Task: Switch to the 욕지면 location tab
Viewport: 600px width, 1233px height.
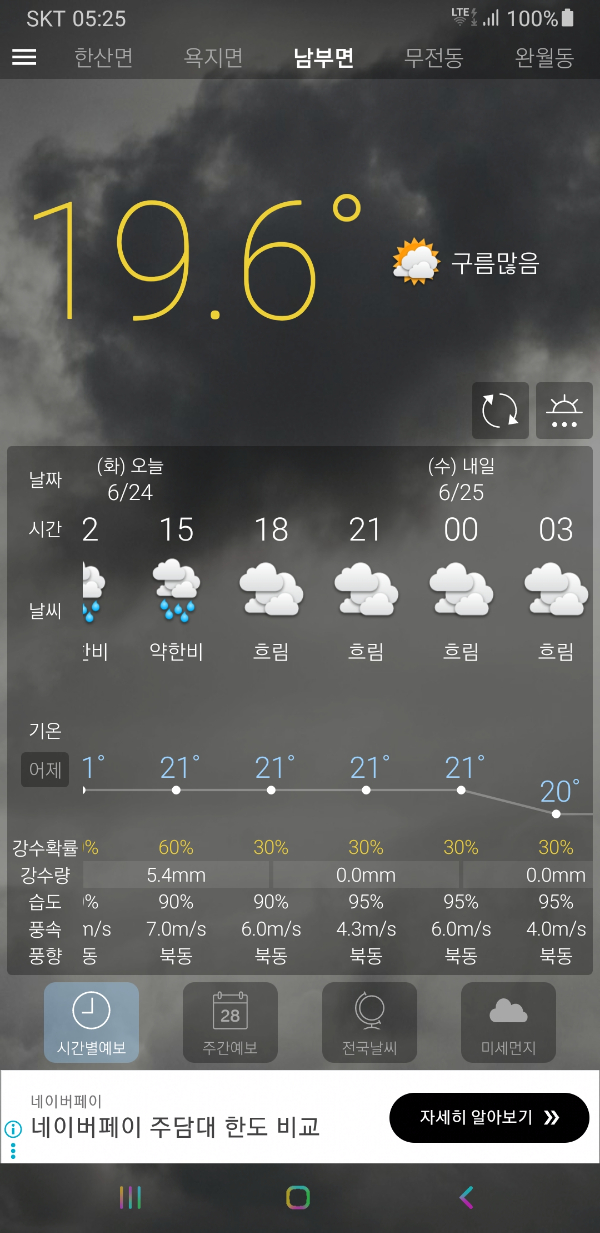Action: [213, 57]
